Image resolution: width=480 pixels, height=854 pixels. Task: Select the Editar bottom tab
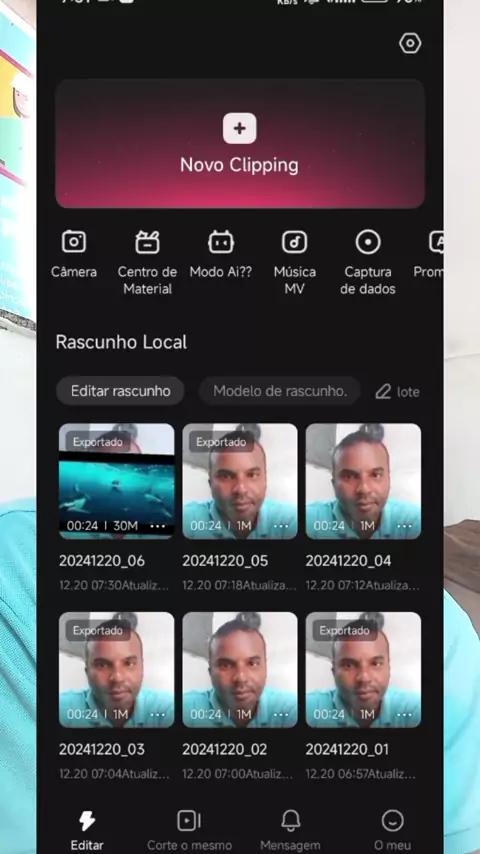(87, 831)
